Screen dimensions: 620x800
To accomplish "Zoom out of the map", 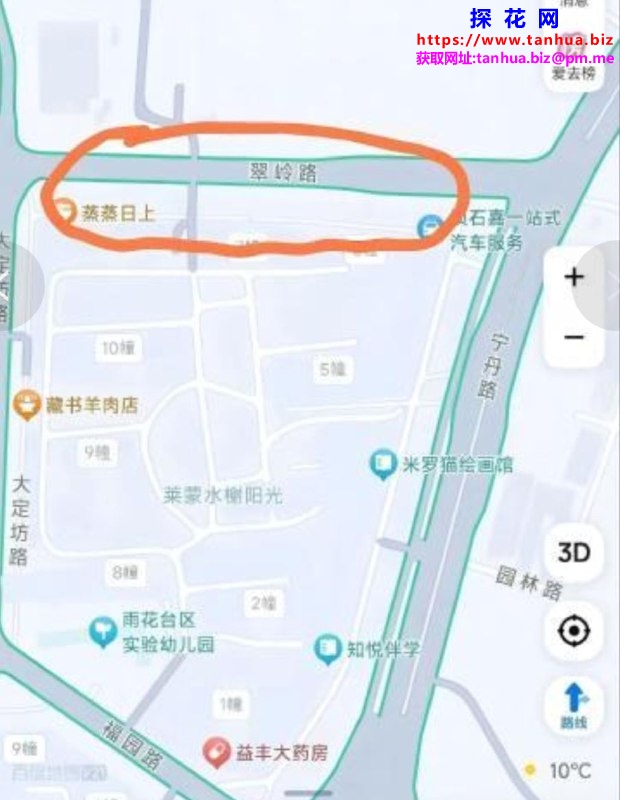I will tap(574, 338).
